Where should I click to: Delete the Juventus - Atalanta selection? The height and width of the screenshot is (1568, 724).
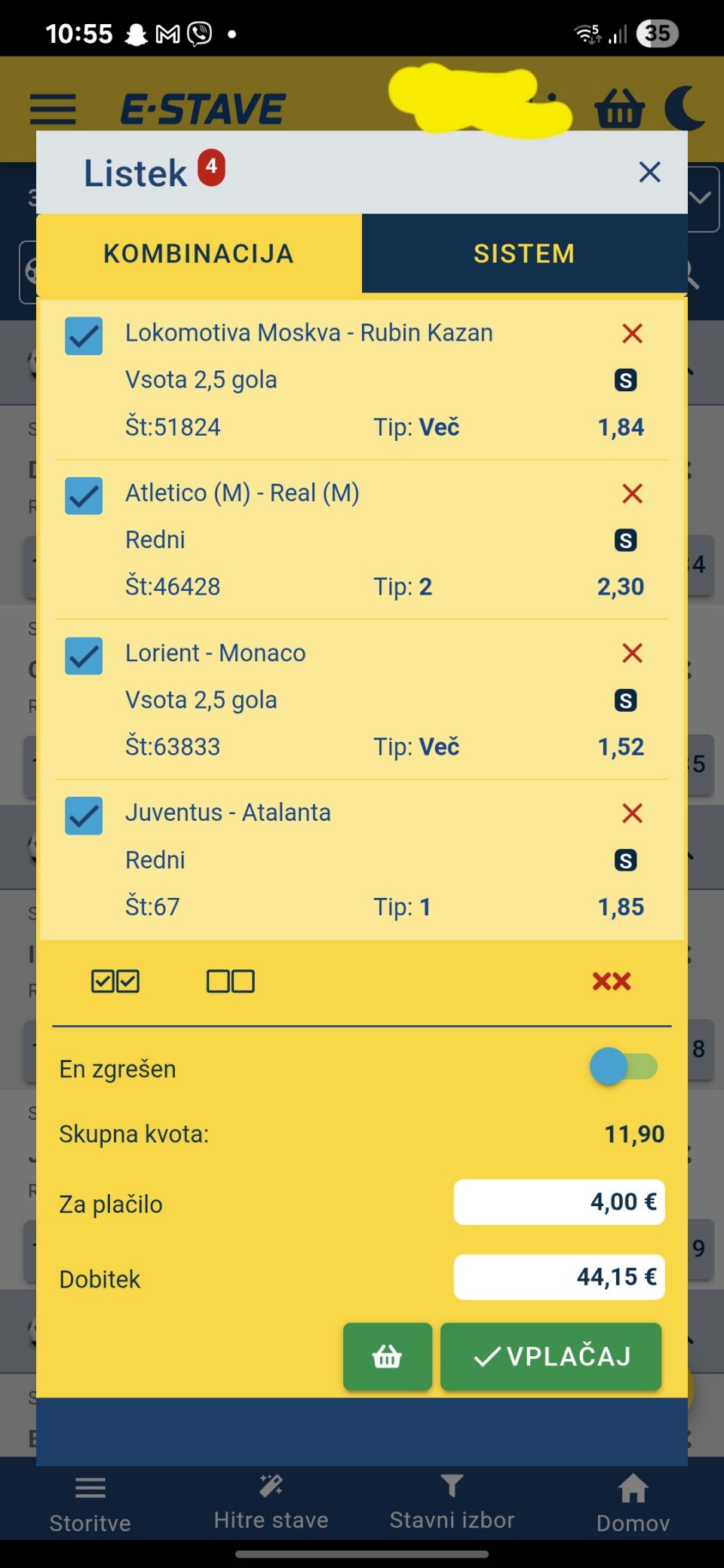click(x=632, y=813)
